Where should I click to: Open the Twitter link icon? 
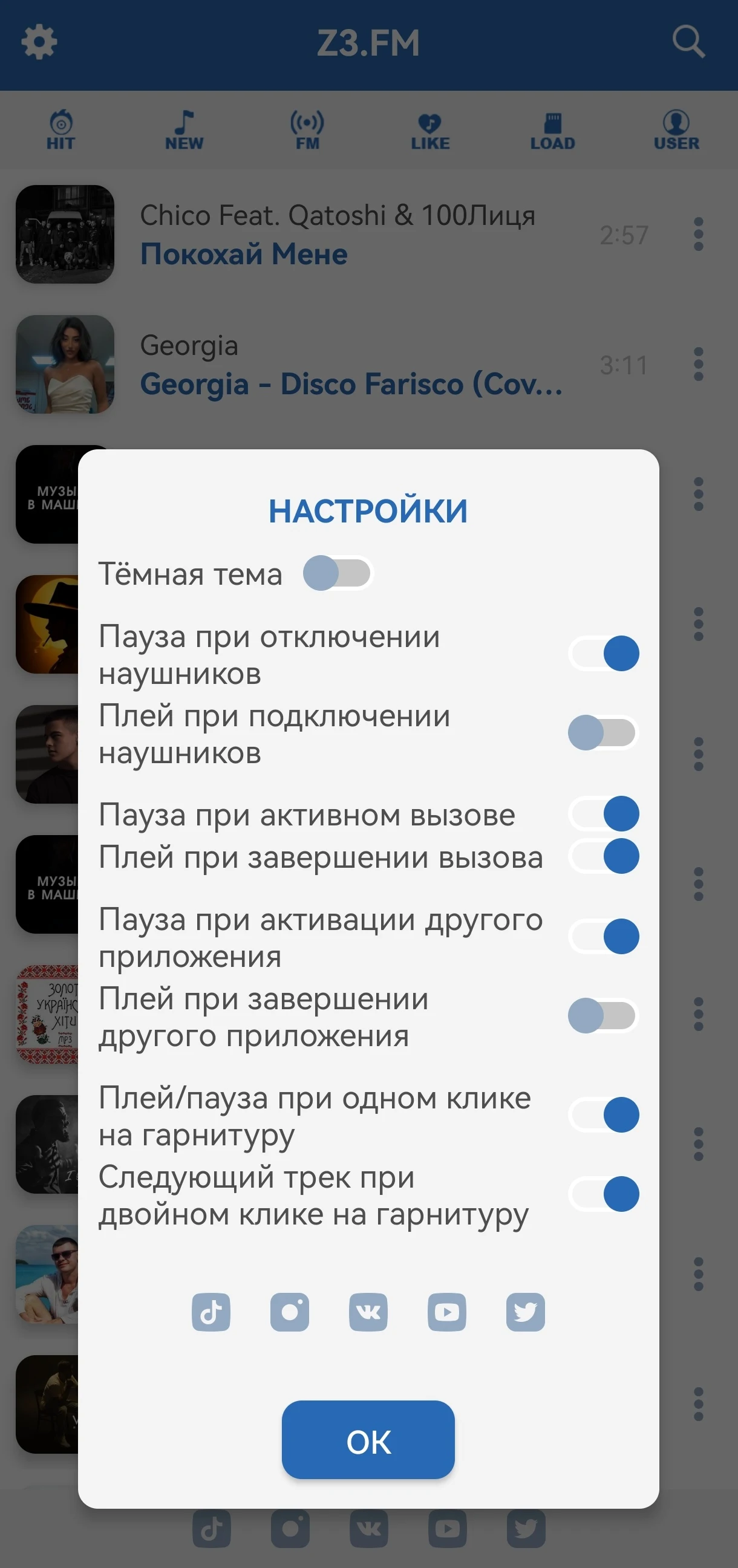pyautogui.click(x=526, y=1312)
